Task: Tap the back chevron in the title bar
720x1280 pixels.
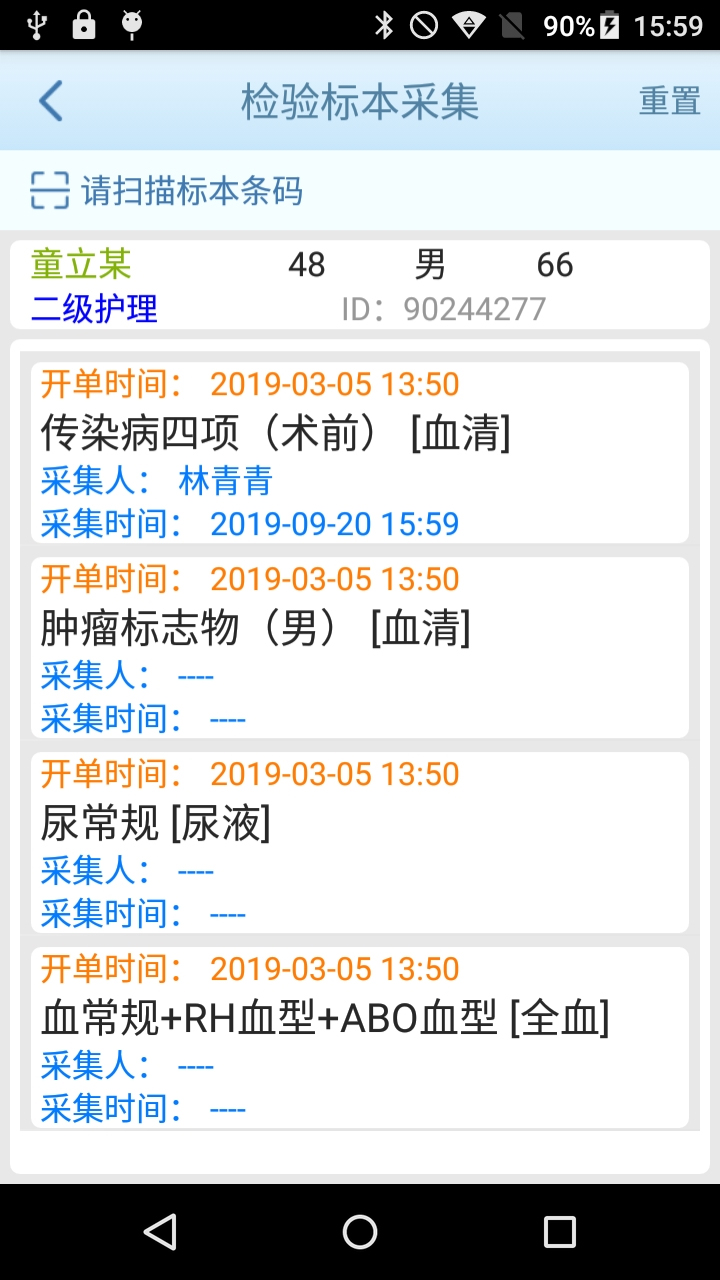Action: point(50,100)
